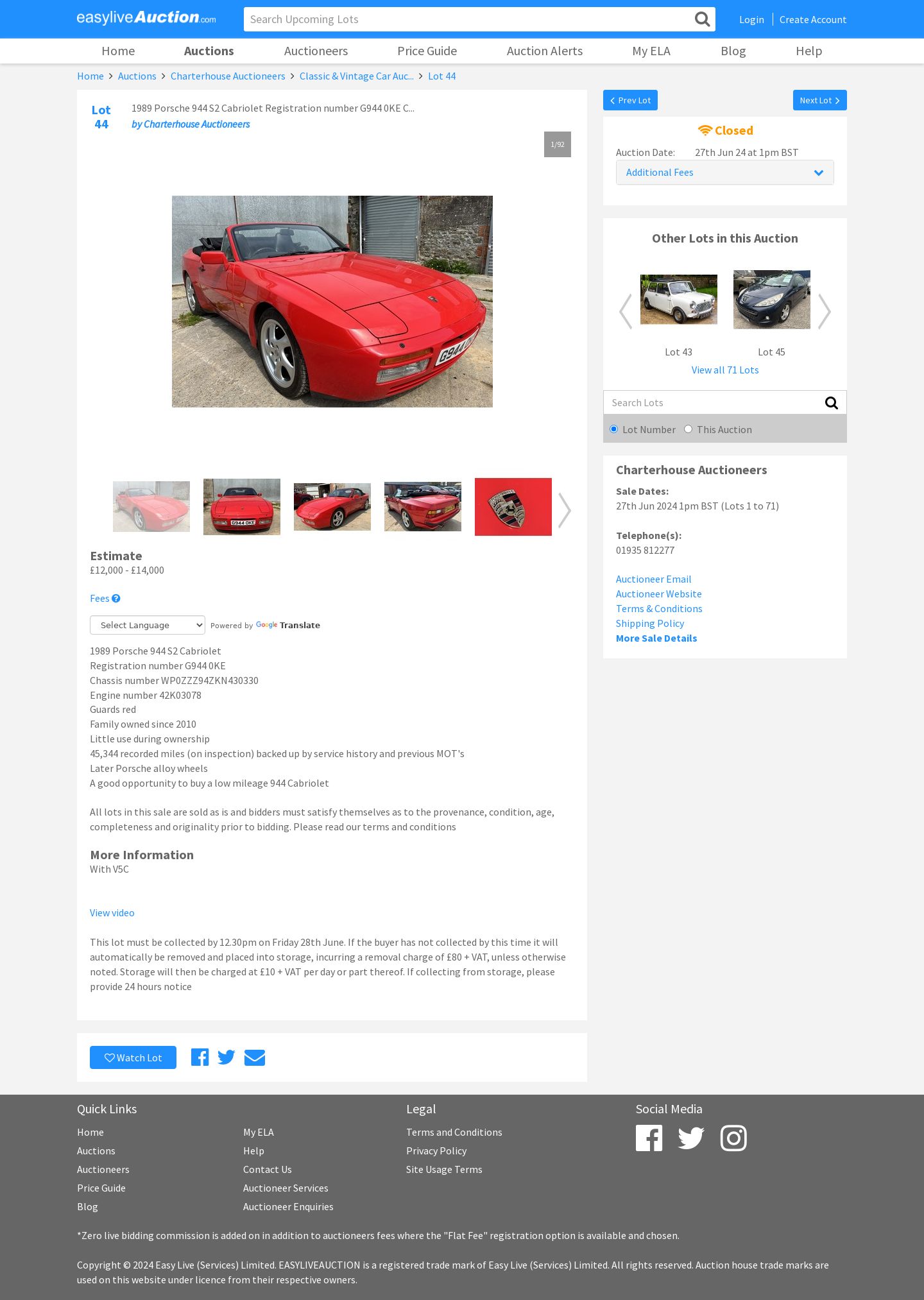Open the Auction Alerts tab
The image size is (924, 1300).
pyautogui.click(x=544, y=51)
